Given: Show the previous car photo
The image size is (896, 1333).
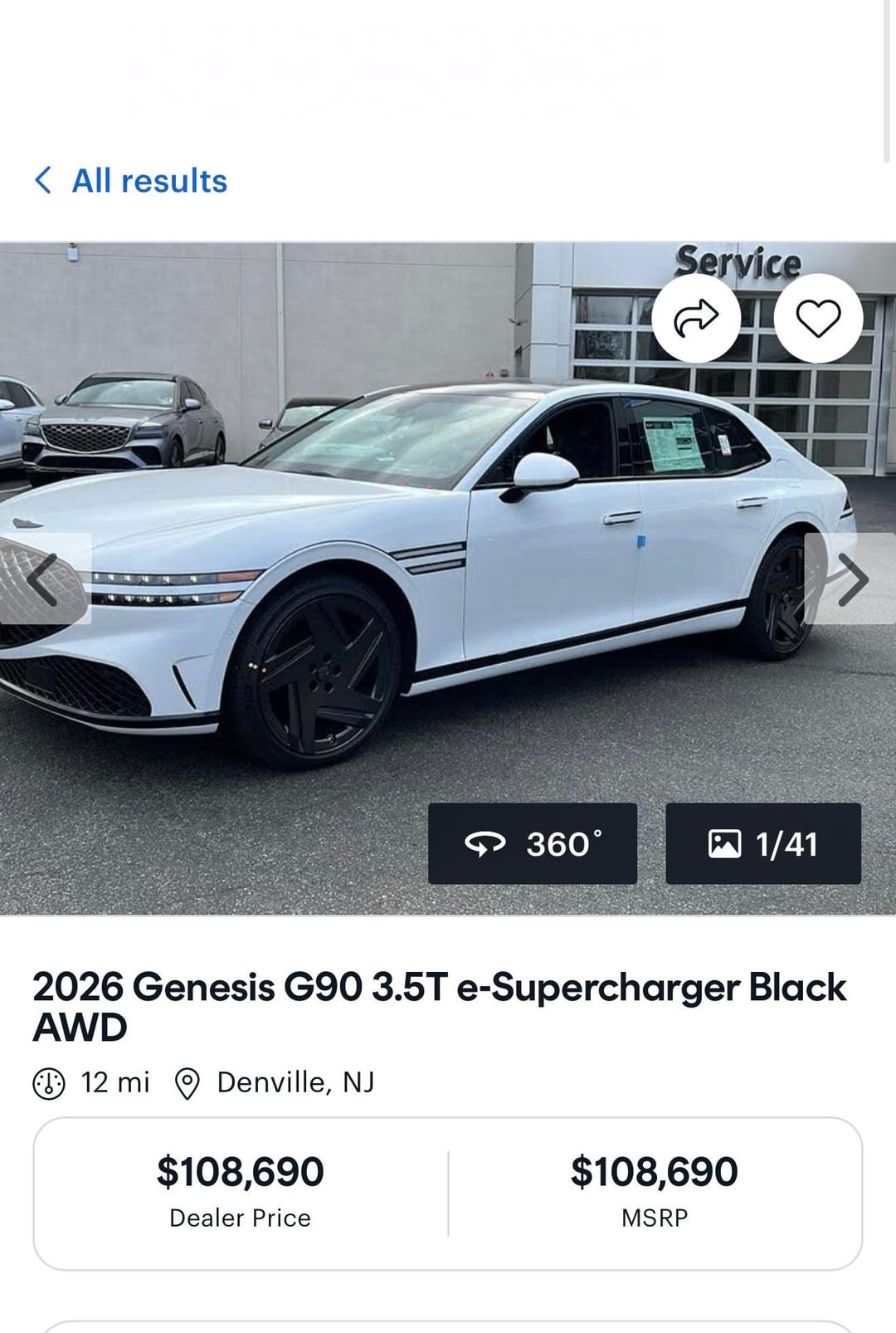Looking at the screenshot, I should pyautogui.click(x=44, y=579).
